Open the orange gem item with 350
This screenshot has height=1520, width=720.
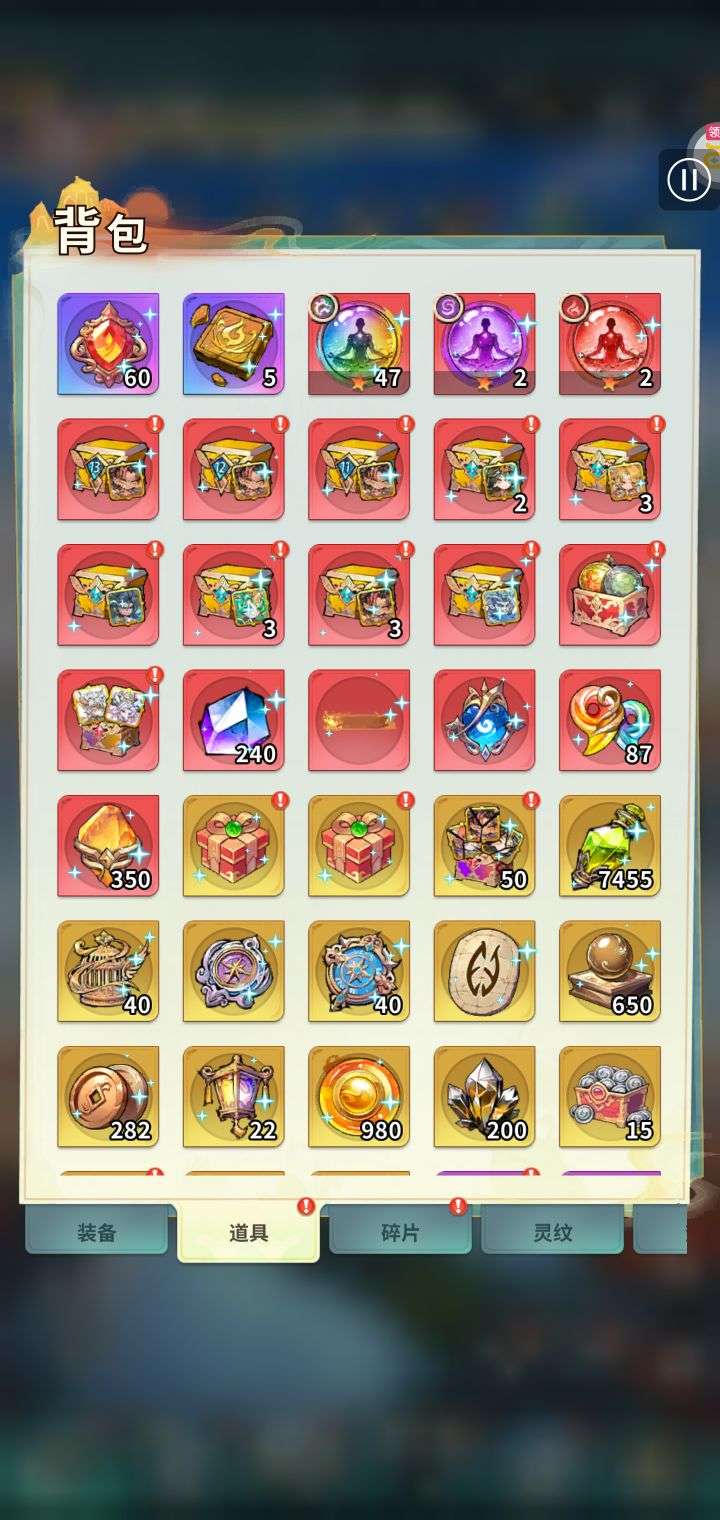click(108, 846)
